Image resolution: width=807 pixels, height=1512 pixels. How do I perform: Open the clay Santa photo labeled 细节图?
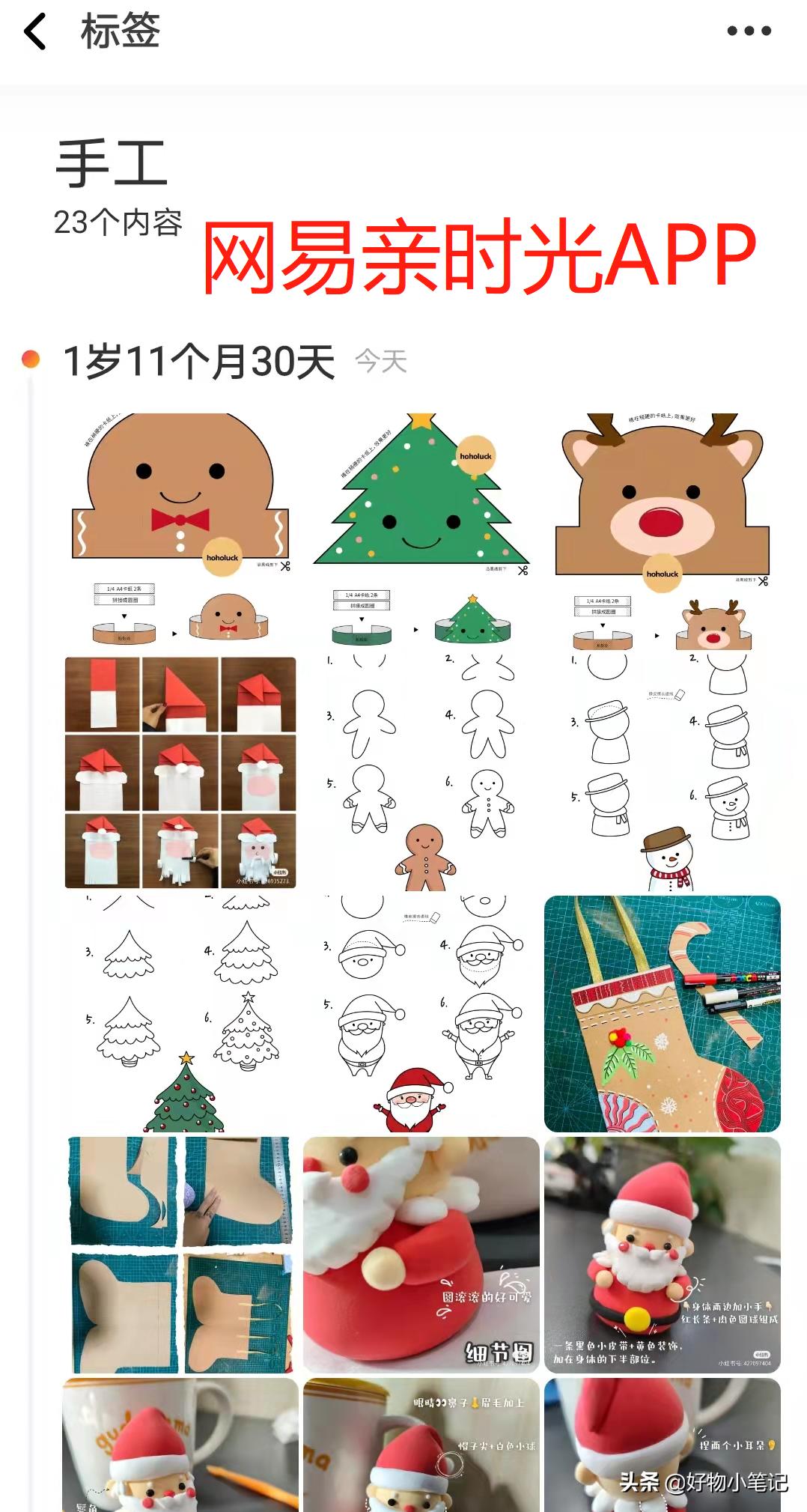point(421,1254)
